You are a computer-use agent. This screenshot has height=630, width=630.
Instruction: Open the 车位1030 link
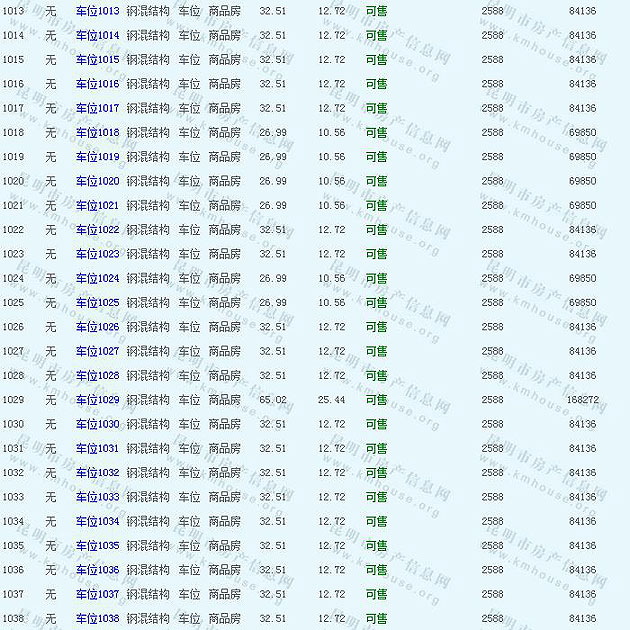pyautogui.click(x=97, y=424)
